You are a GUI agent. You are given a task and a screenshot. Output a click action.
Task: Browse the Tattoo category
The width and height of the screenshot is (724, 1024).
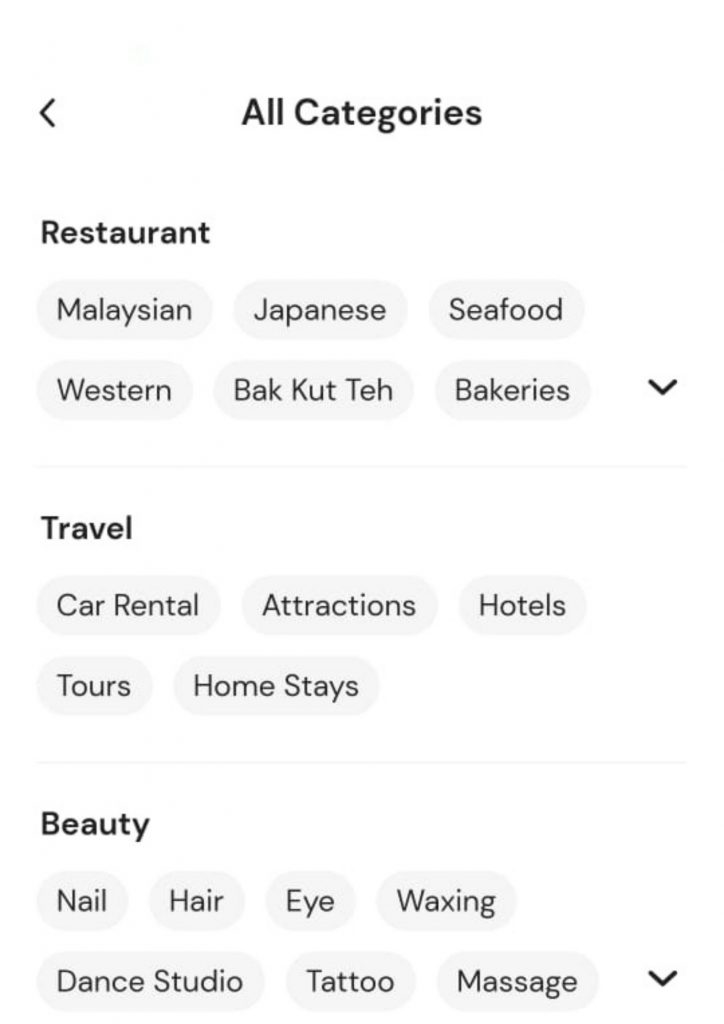pos(350,981)
